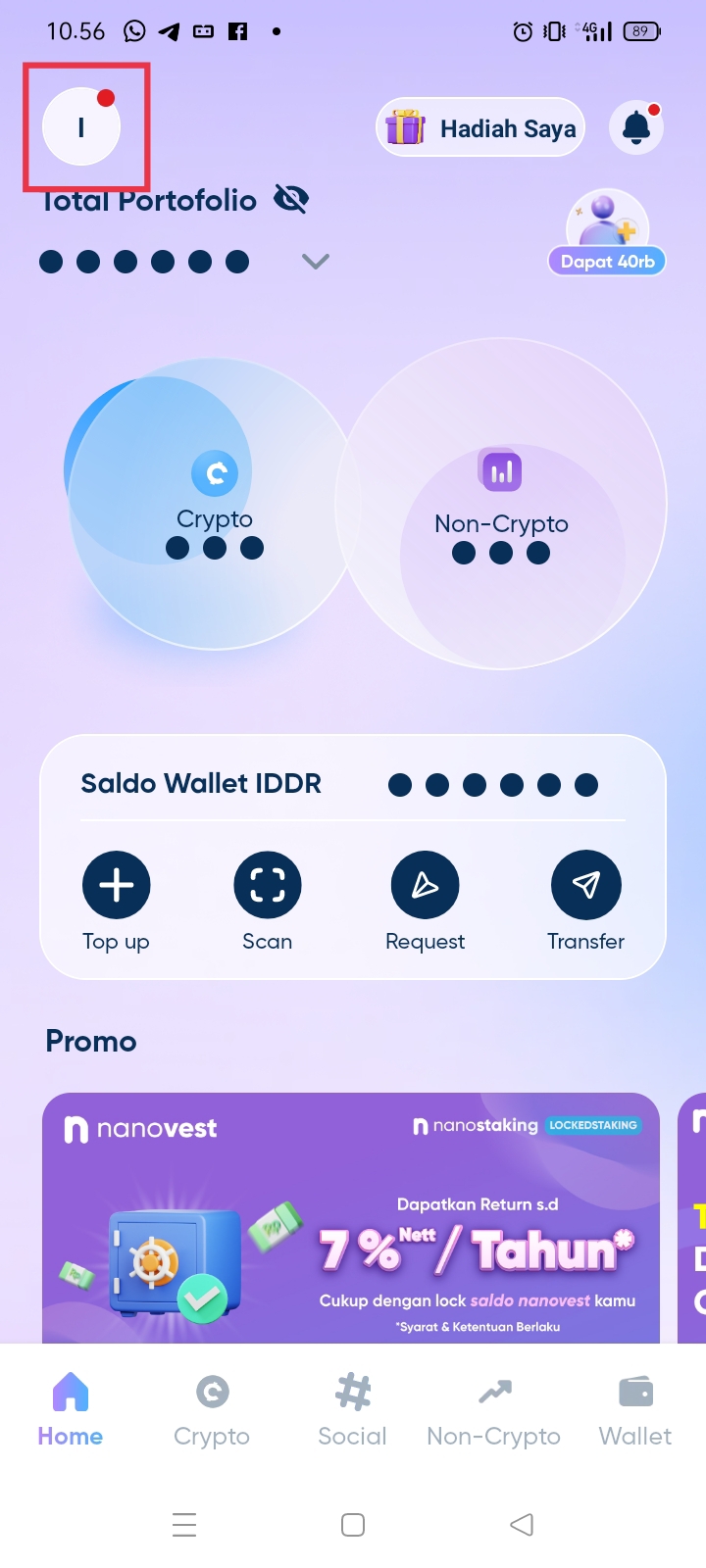This screenshot has width=706, height=1568.
Task: Switch to the Non-Crypto tab
Action: [493, 1410]
